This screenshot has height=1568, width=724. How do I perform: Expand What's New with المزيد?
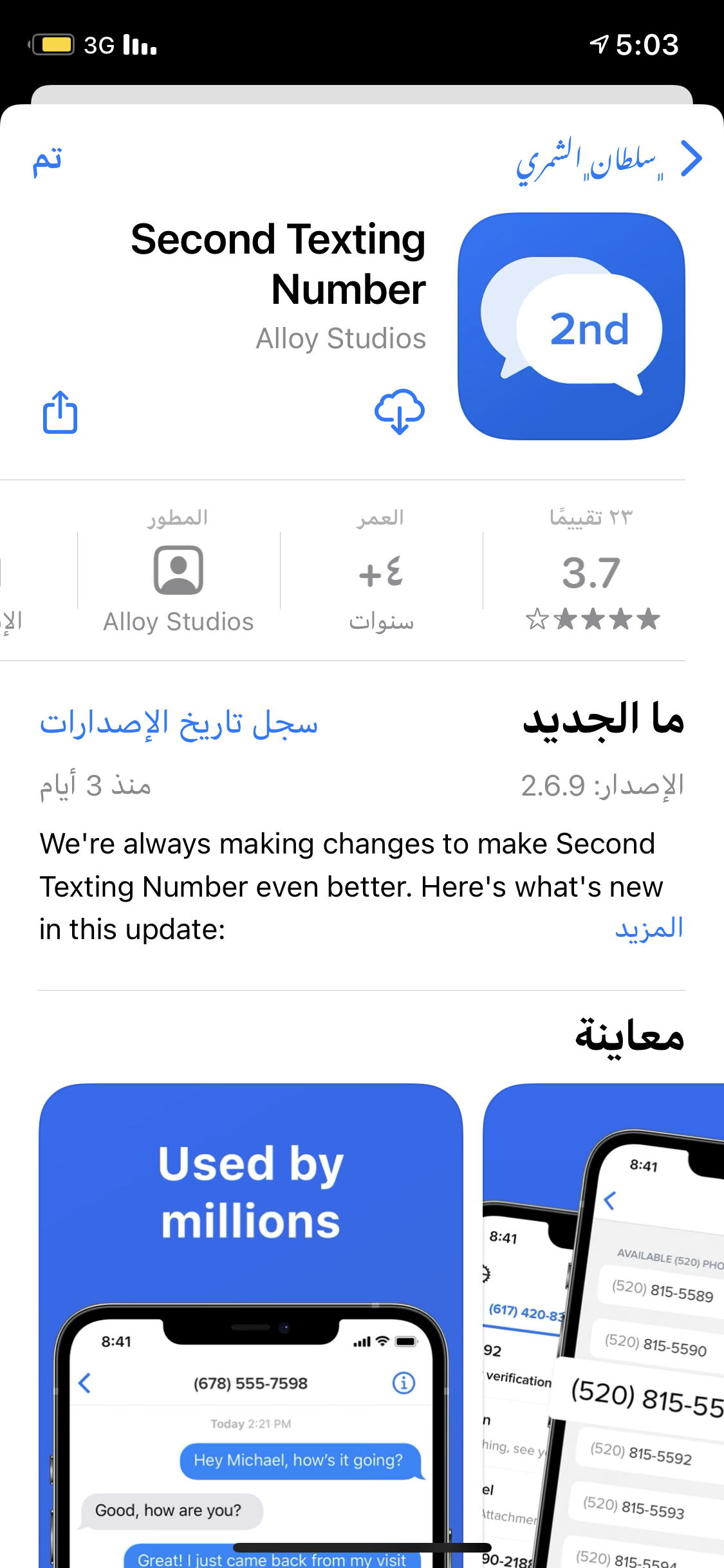tap(648, 929)
